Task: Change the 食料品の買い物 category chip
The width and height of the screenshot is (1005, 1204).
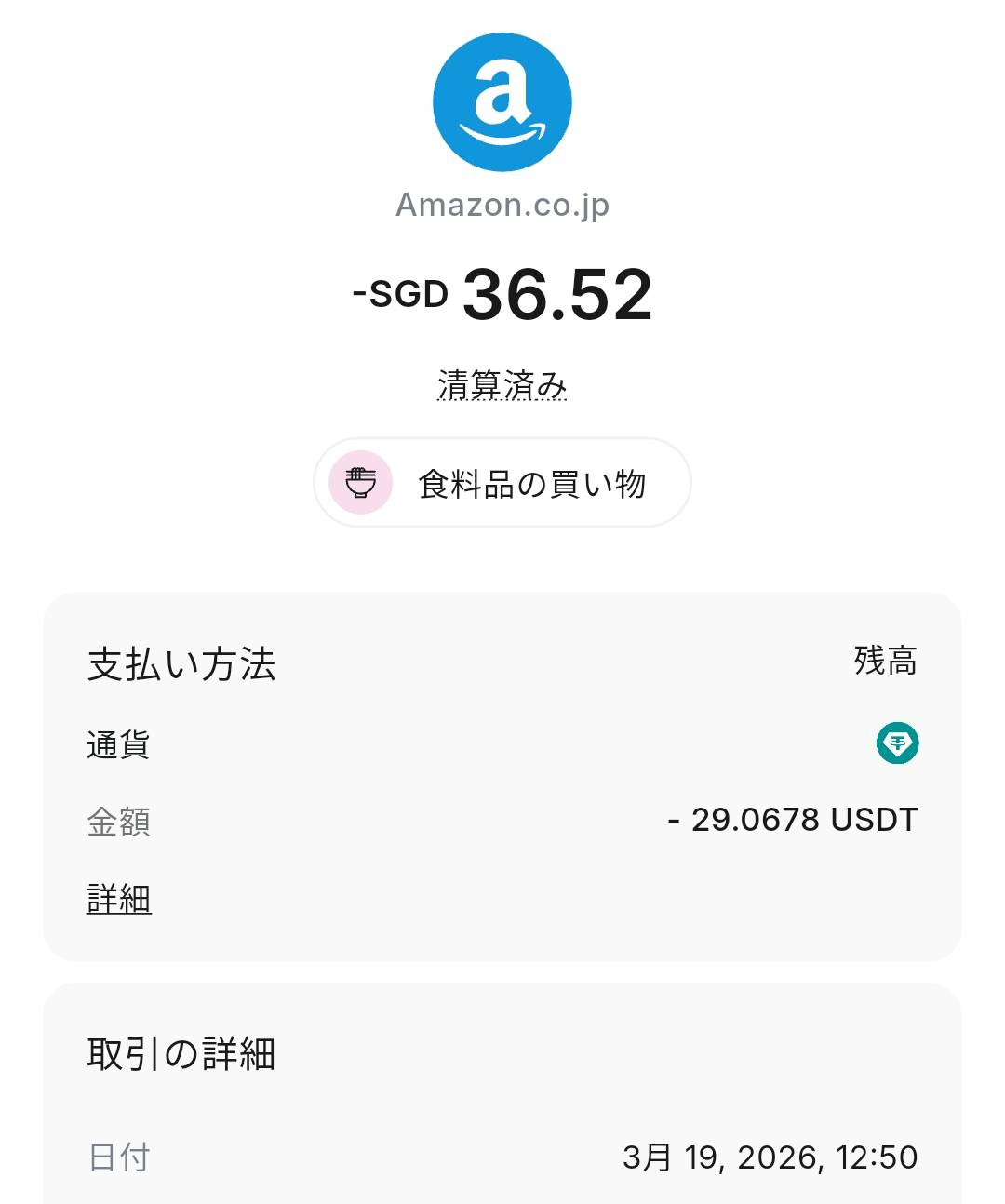Action: point(502,483)
